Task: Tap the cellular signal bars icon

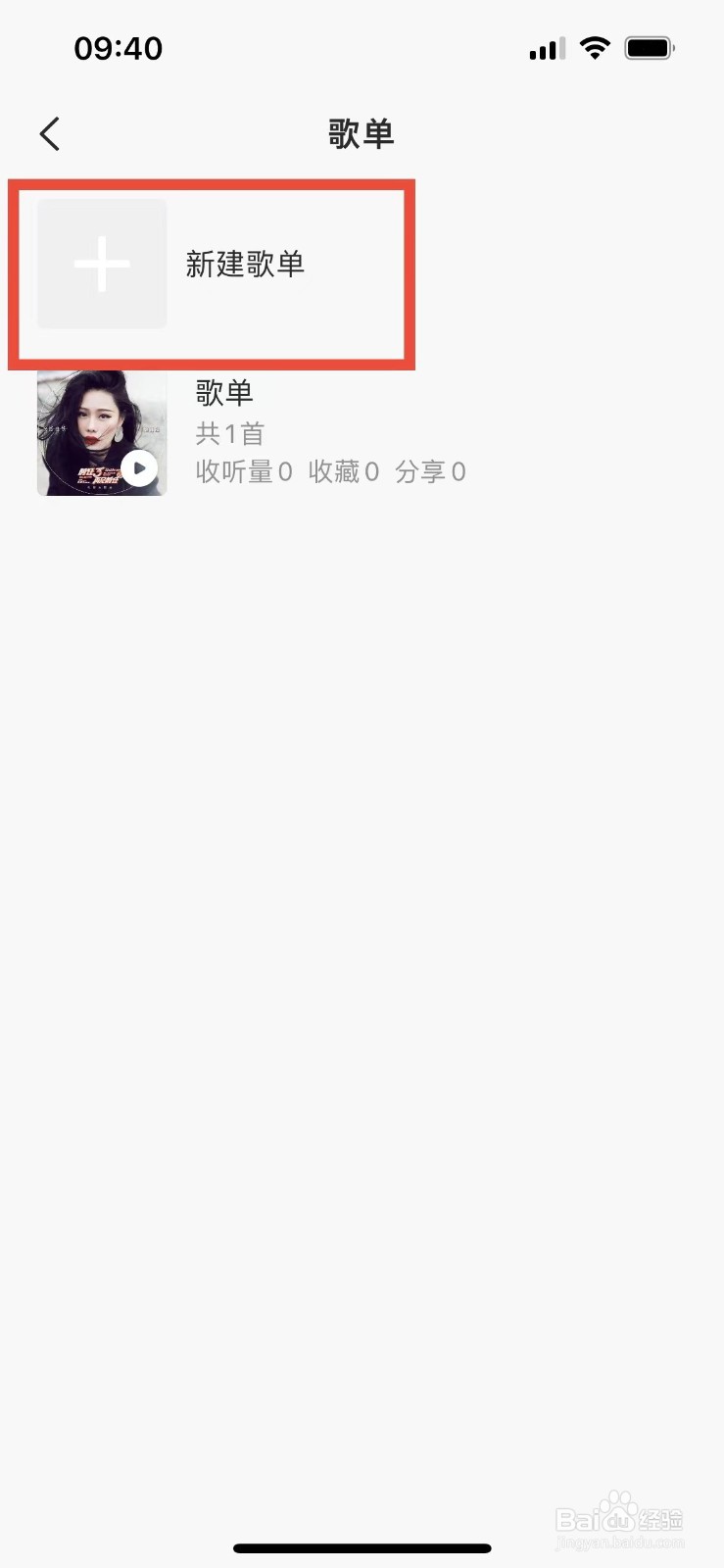Action: [x=545, y=48]
